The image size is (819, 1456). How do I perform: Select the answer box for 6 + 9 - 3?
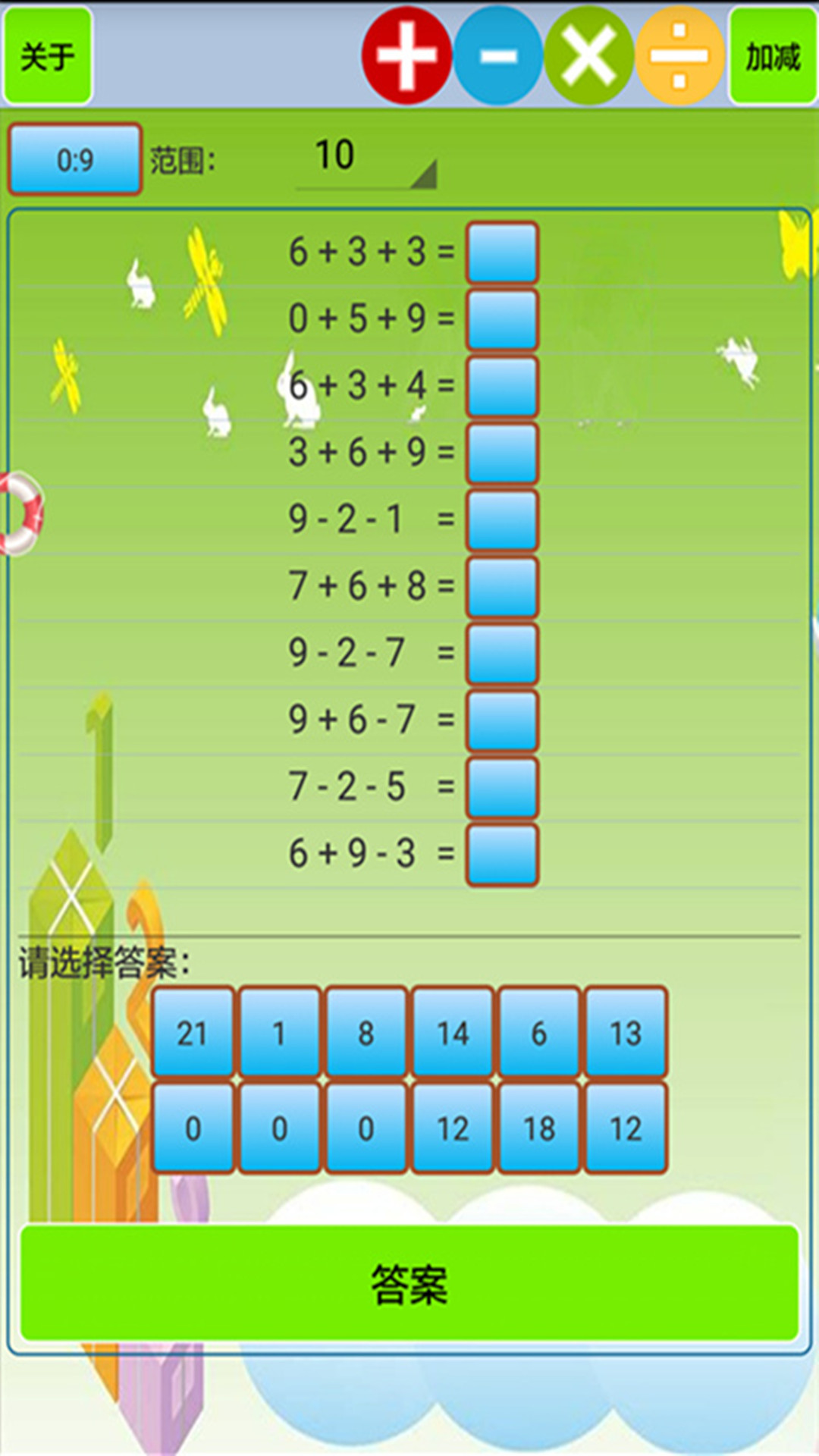pyautogui.click(x=502, y=855)
